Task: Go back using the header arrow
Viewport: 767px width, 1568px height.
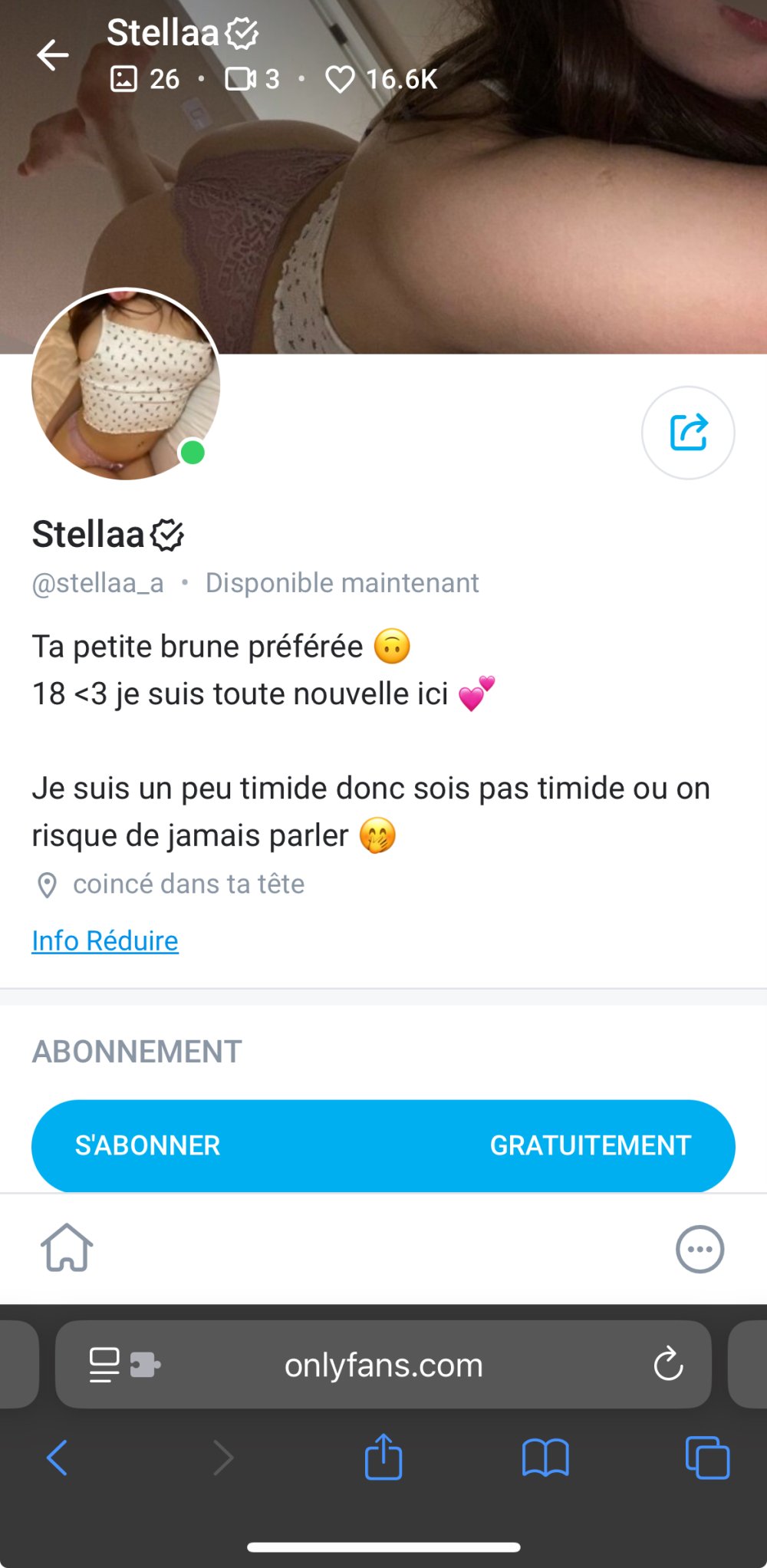Action: (53, 55)
